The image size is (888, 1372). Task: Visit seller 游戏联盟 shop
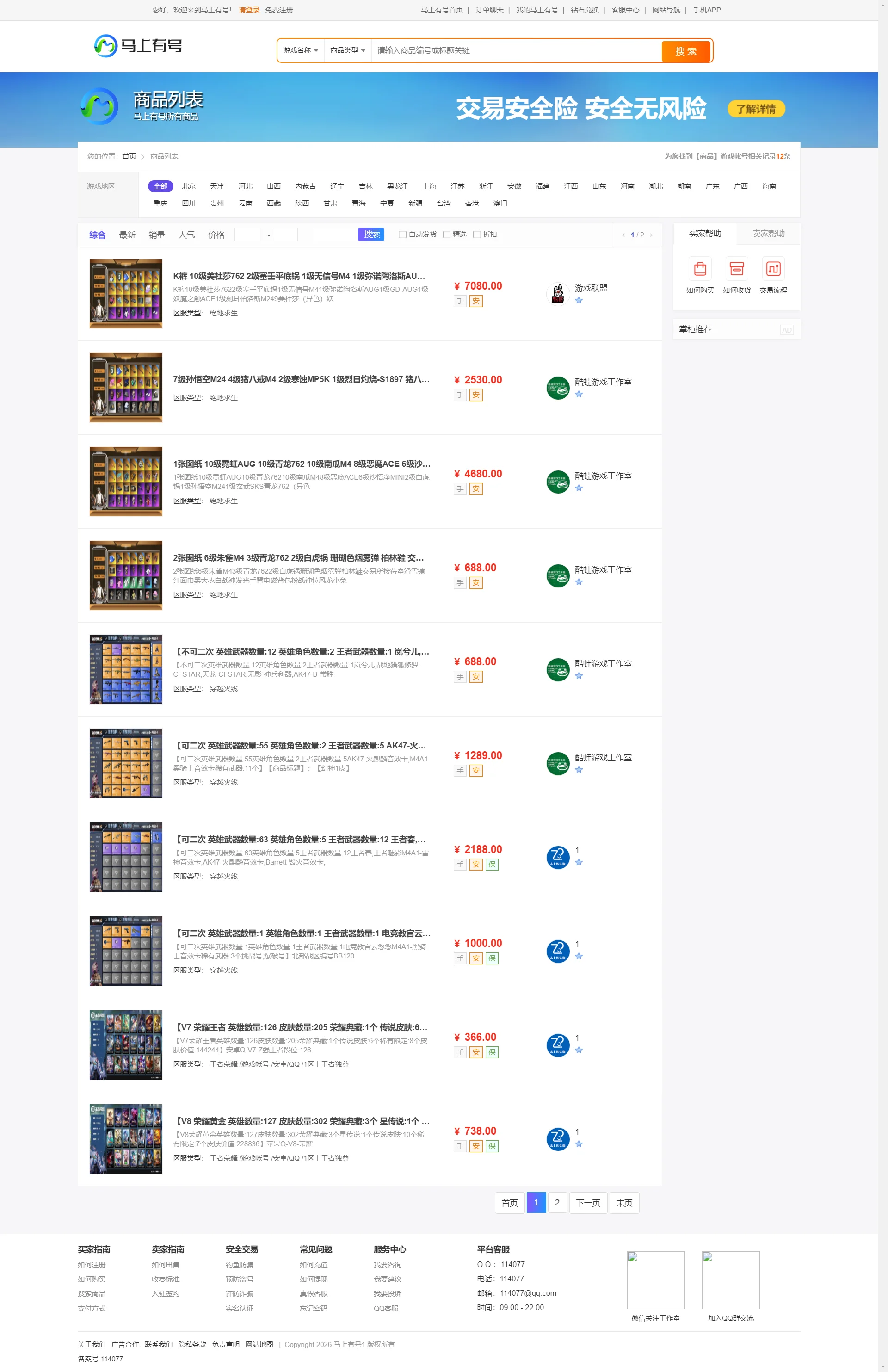[591, 288]
